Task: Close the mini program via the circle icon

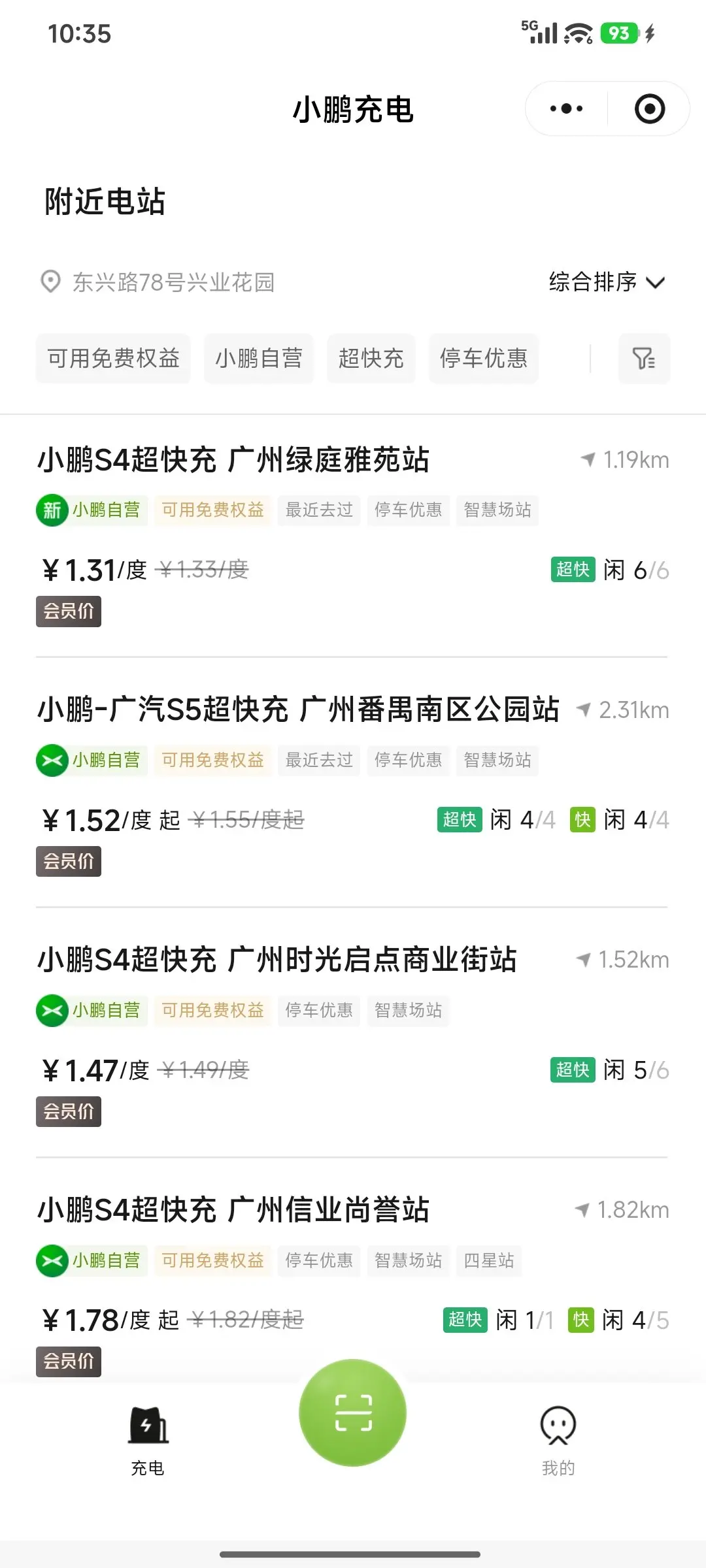Action: 649,108
